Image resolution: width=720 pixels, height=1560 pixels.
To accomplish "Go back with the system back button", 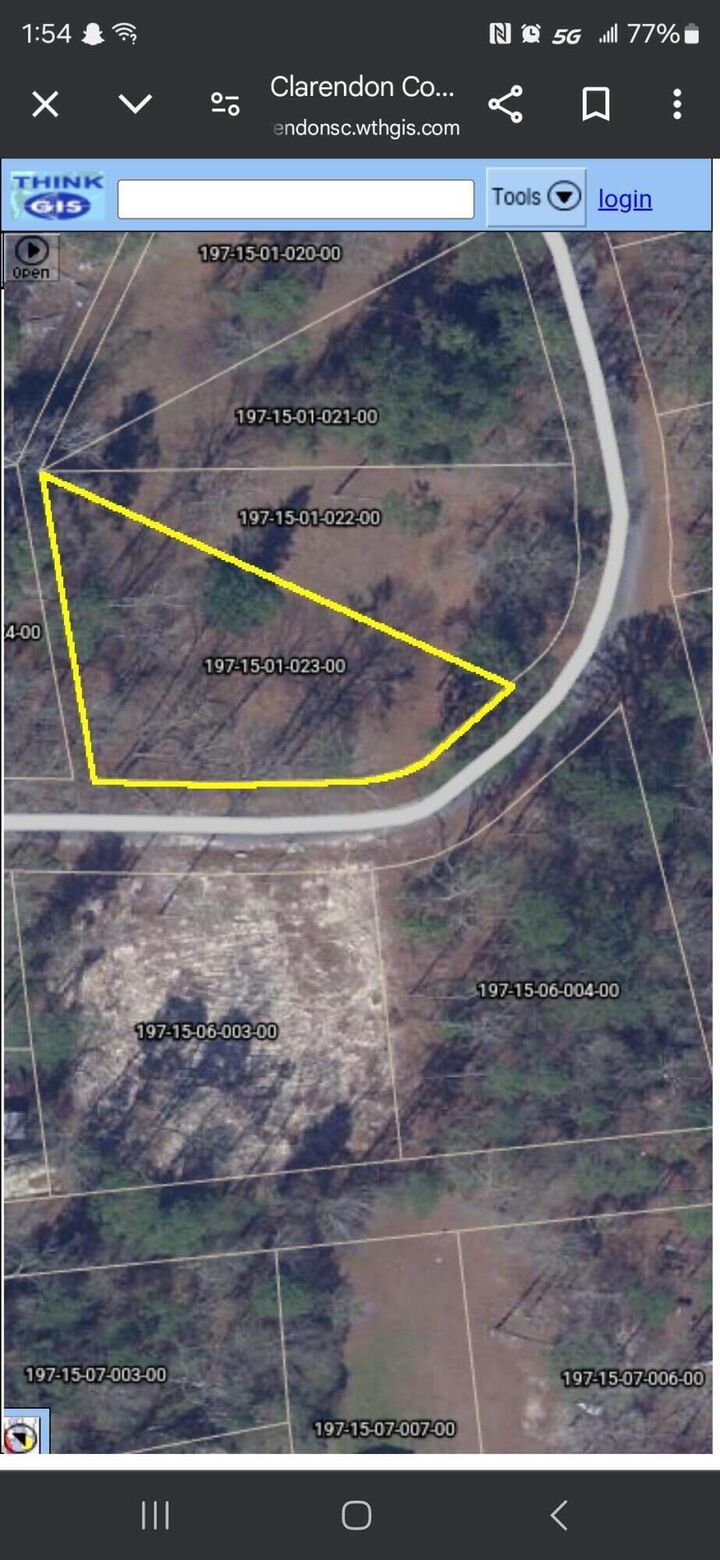I will 559,1515.
